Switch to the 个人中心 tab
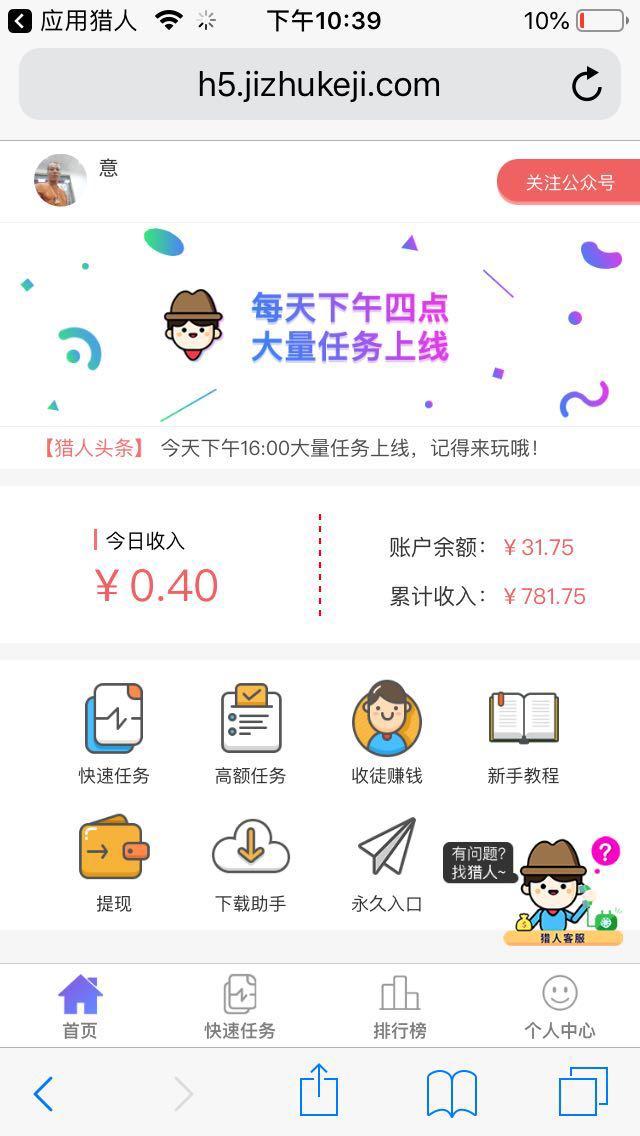The image size is (640, 1136). pyautogui.click(x=559, y=1006)
